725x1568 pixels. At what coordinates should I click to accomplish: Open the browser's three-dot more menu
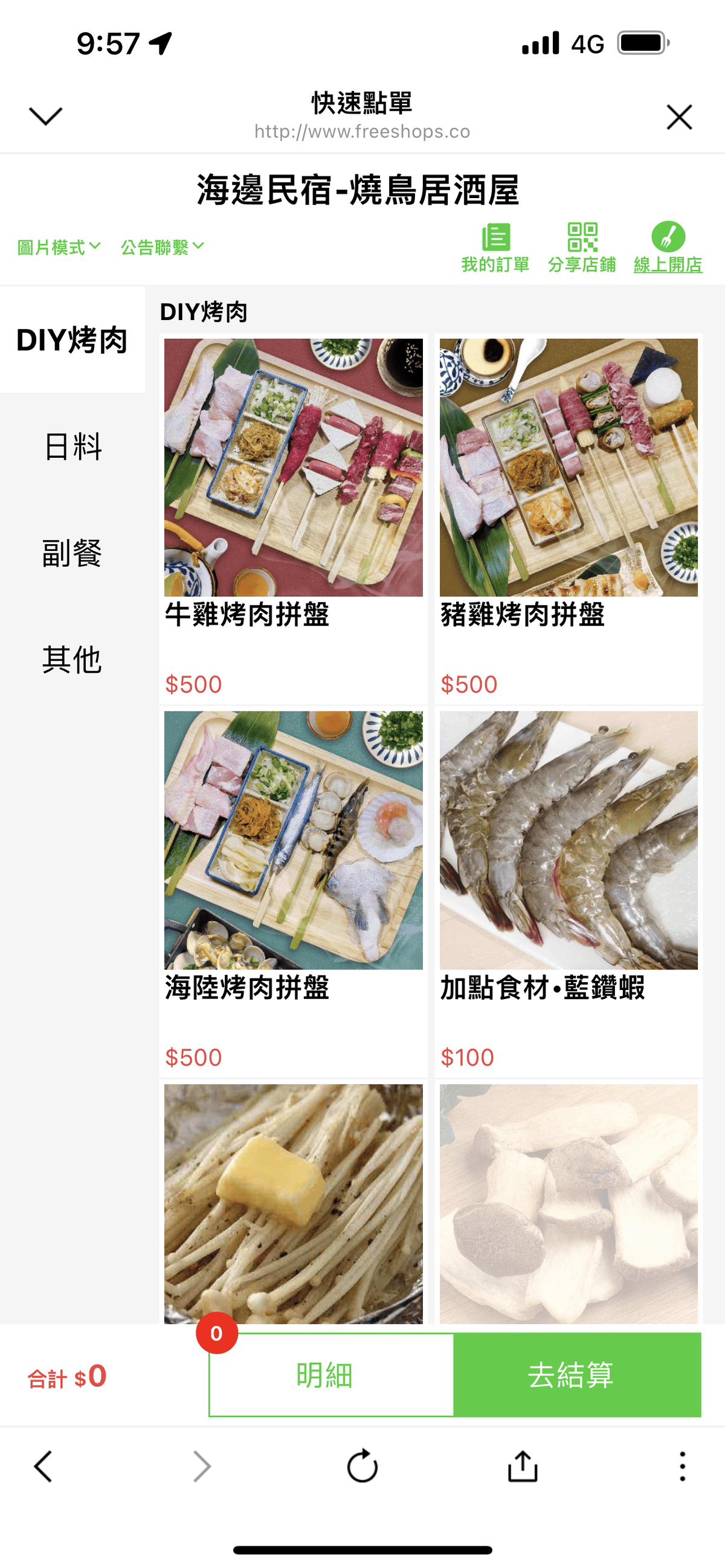682,1467
